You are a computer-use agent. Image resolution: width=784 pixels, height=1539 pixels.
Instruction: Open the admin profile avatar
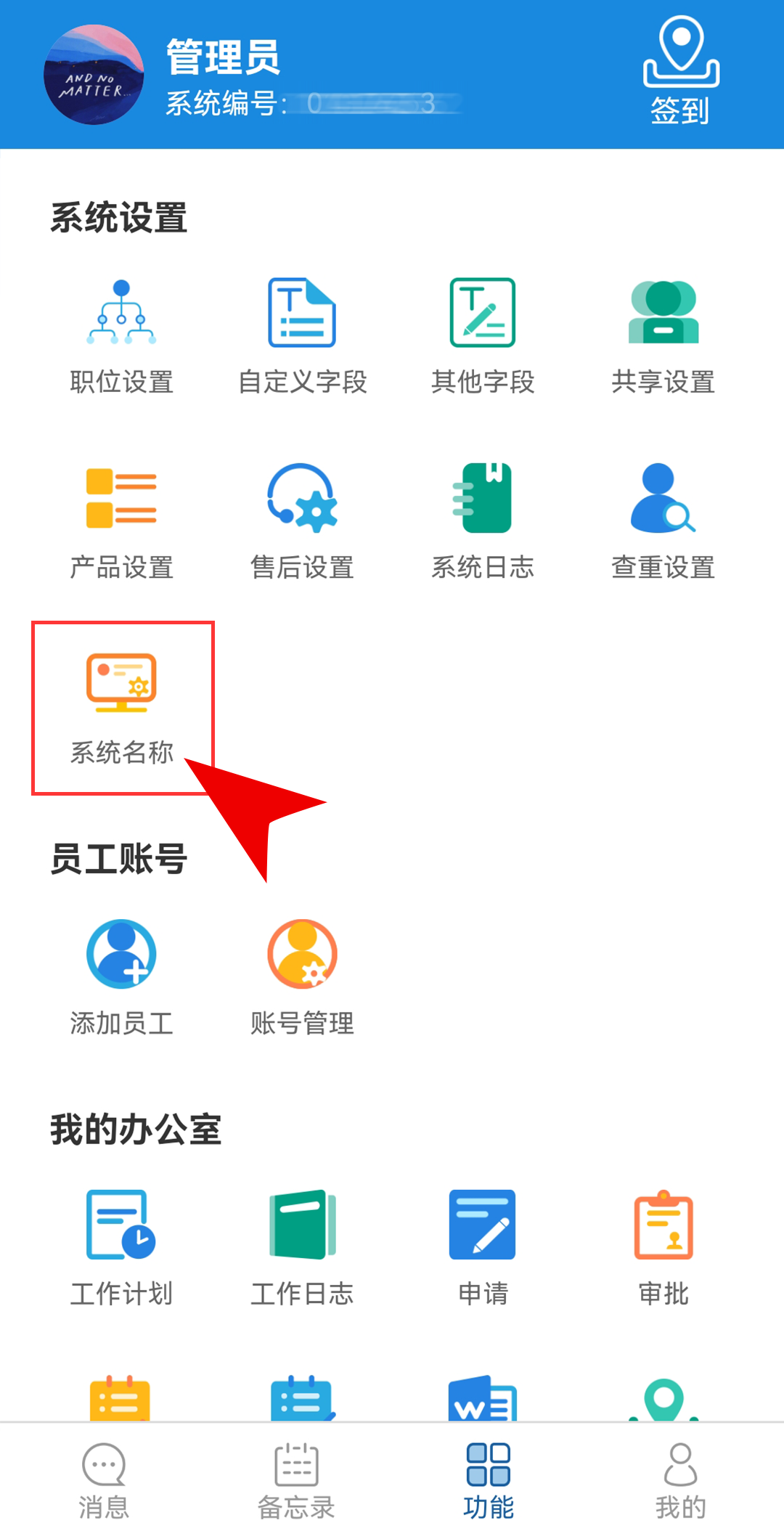click(x=94, y=75)
